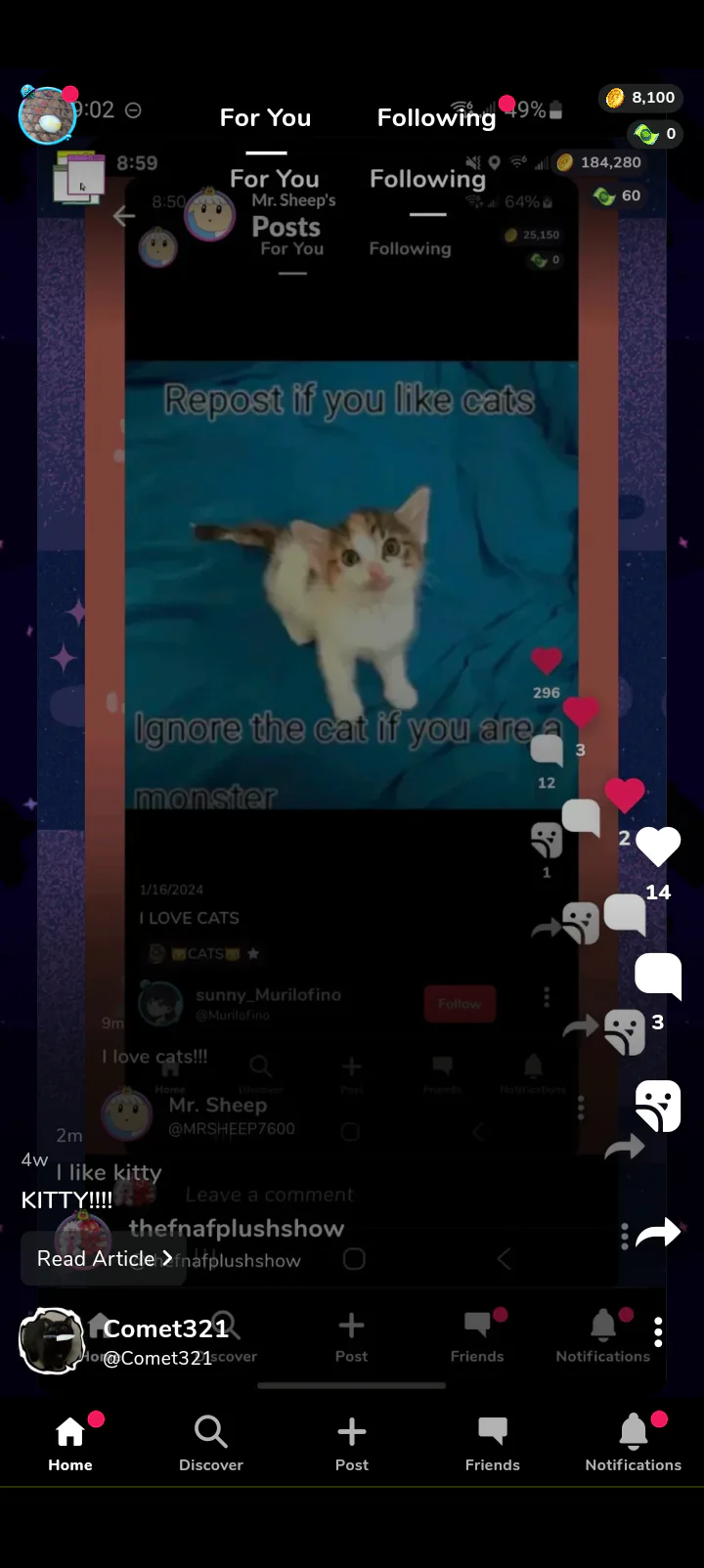
Task: Go to the Home tab
Action: 70,1443
